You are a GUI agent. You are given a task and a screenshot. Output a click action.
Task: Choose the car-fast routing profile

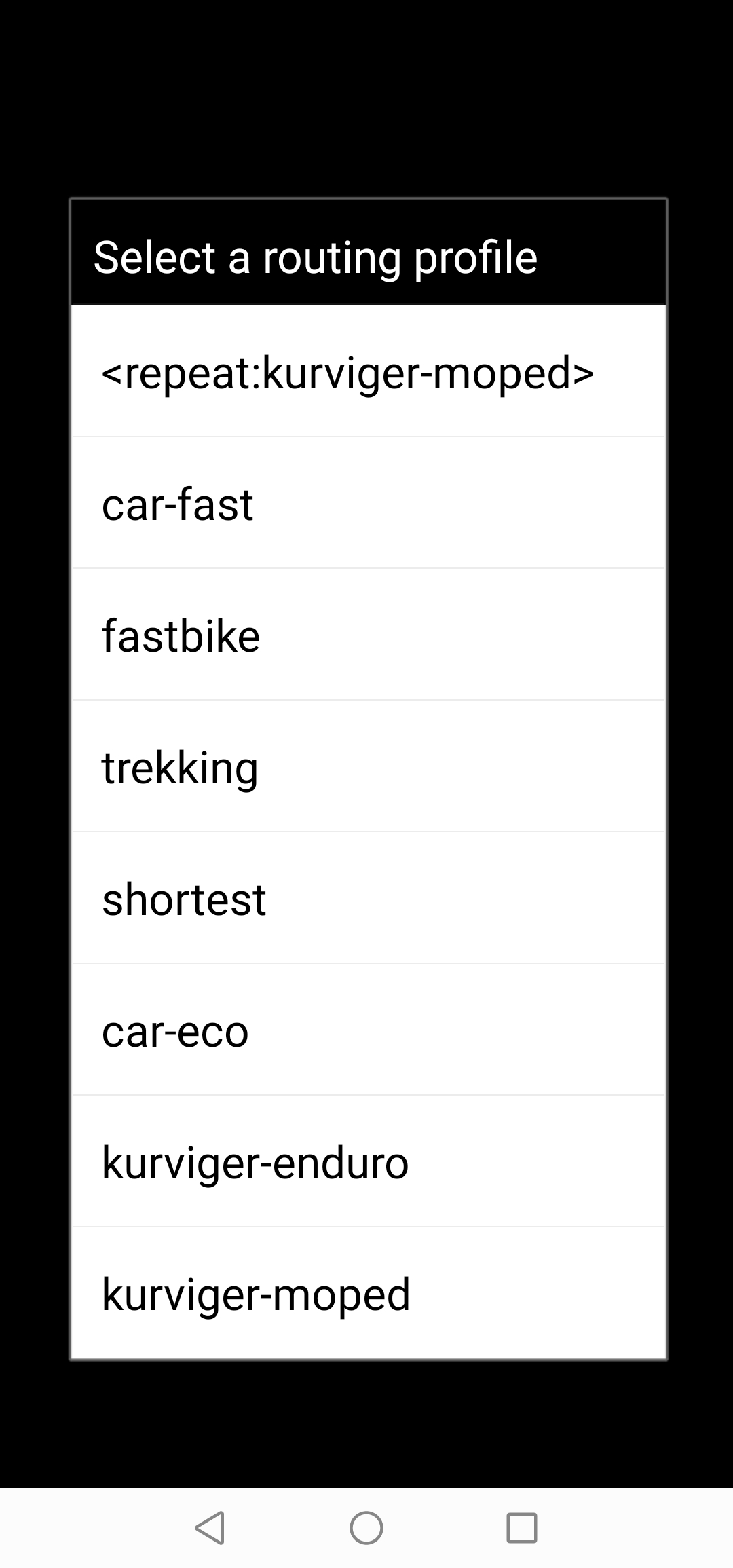point(369,503)
